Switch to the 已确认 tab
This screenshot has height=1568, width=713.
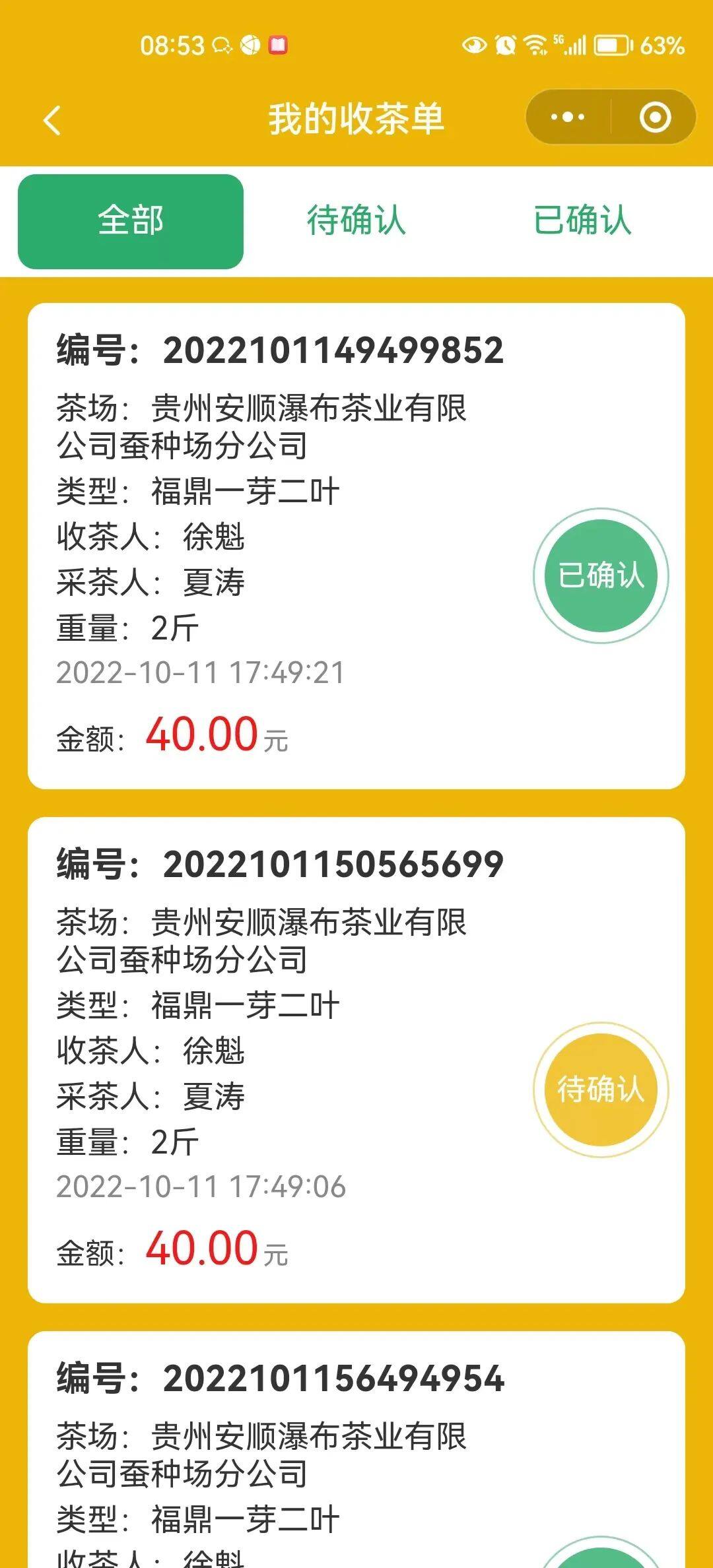pos(582,221)
